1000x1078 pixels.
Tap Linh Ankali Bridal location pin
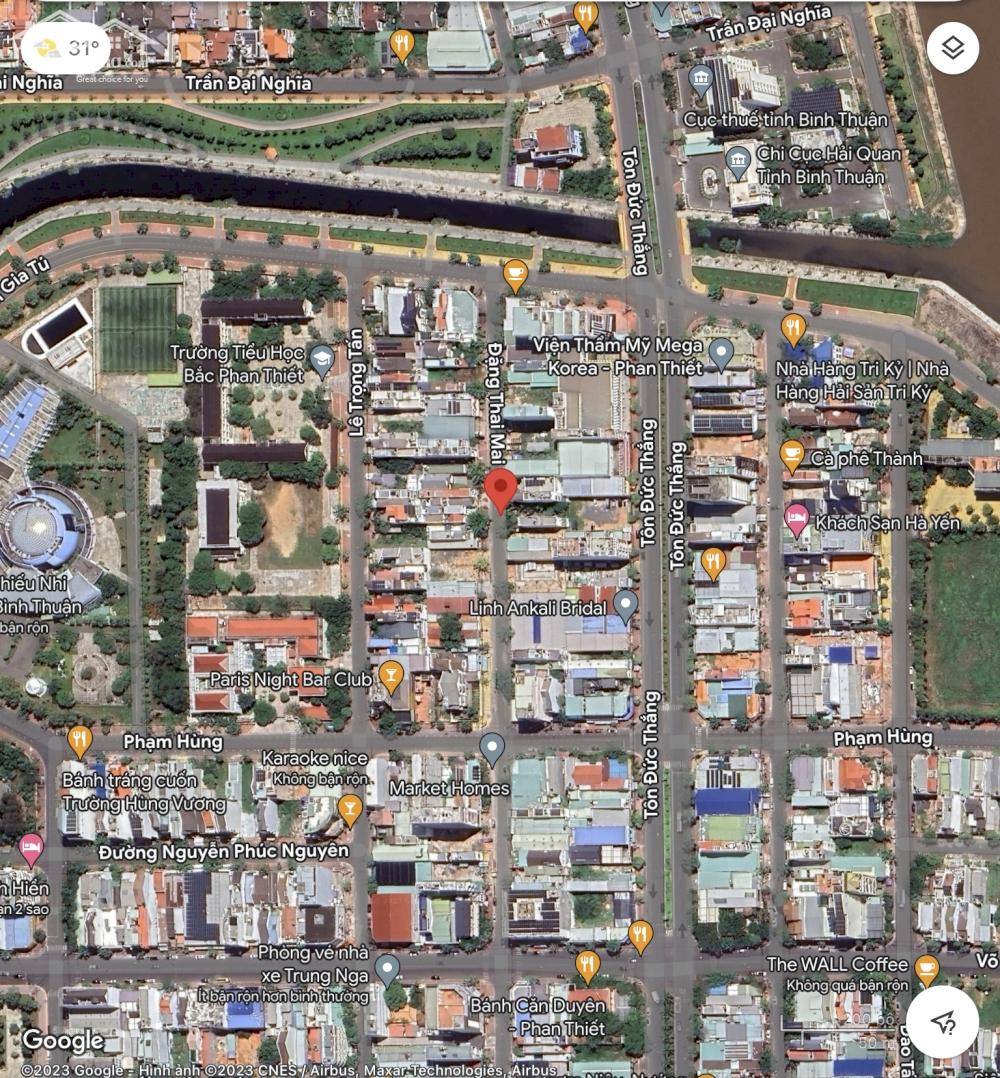[625, 603]
